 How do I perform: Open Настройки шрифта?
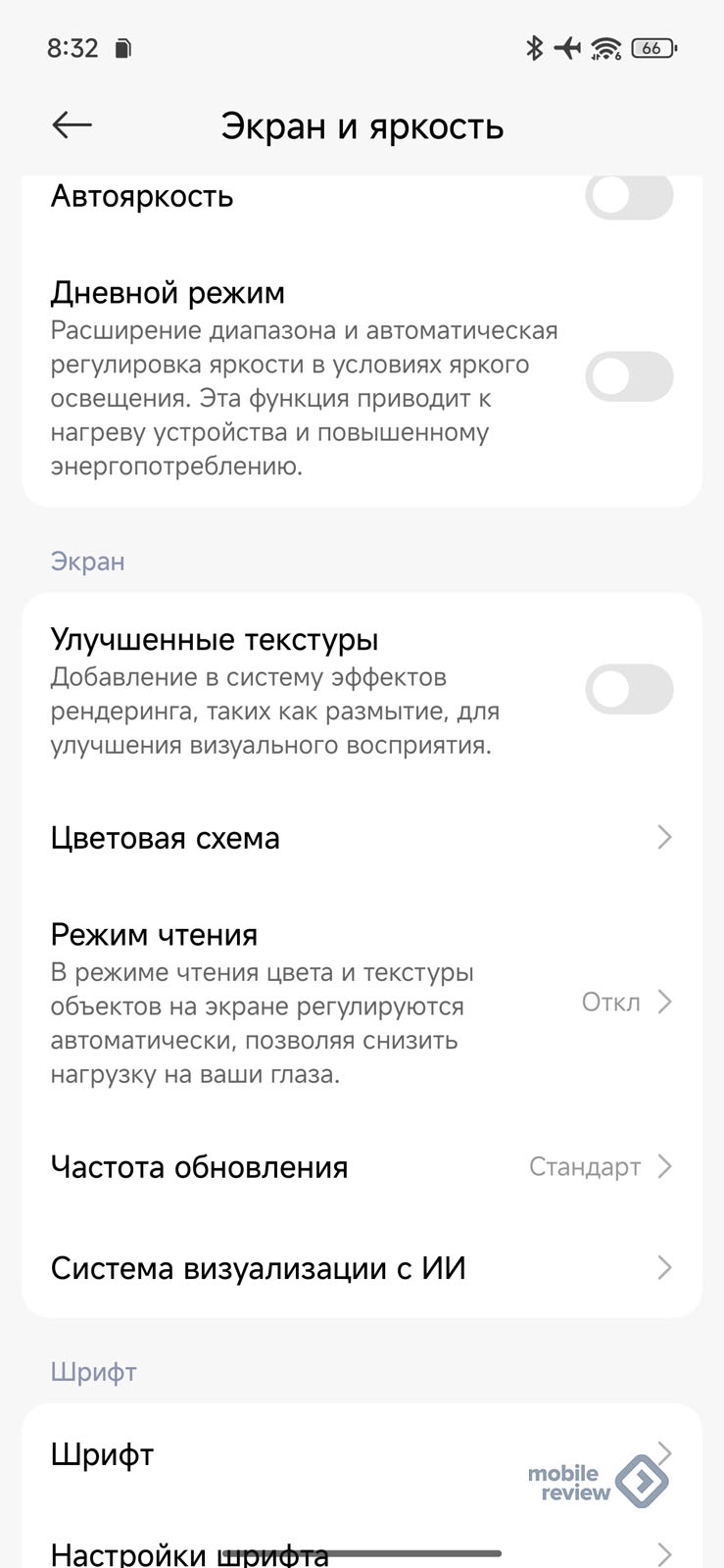coord(294,1551)
